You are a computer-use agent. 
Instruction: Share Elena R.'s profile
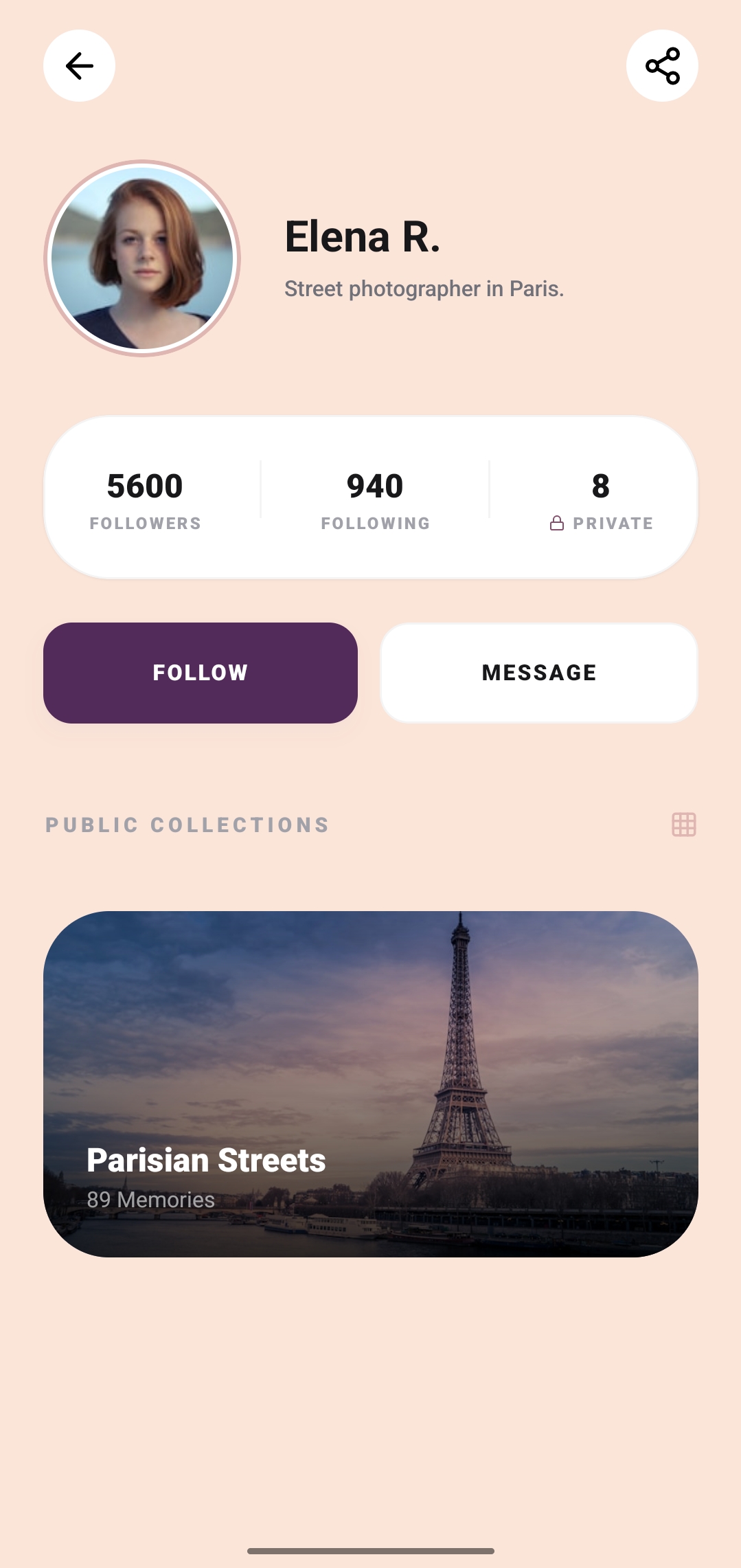pos(662,66)
